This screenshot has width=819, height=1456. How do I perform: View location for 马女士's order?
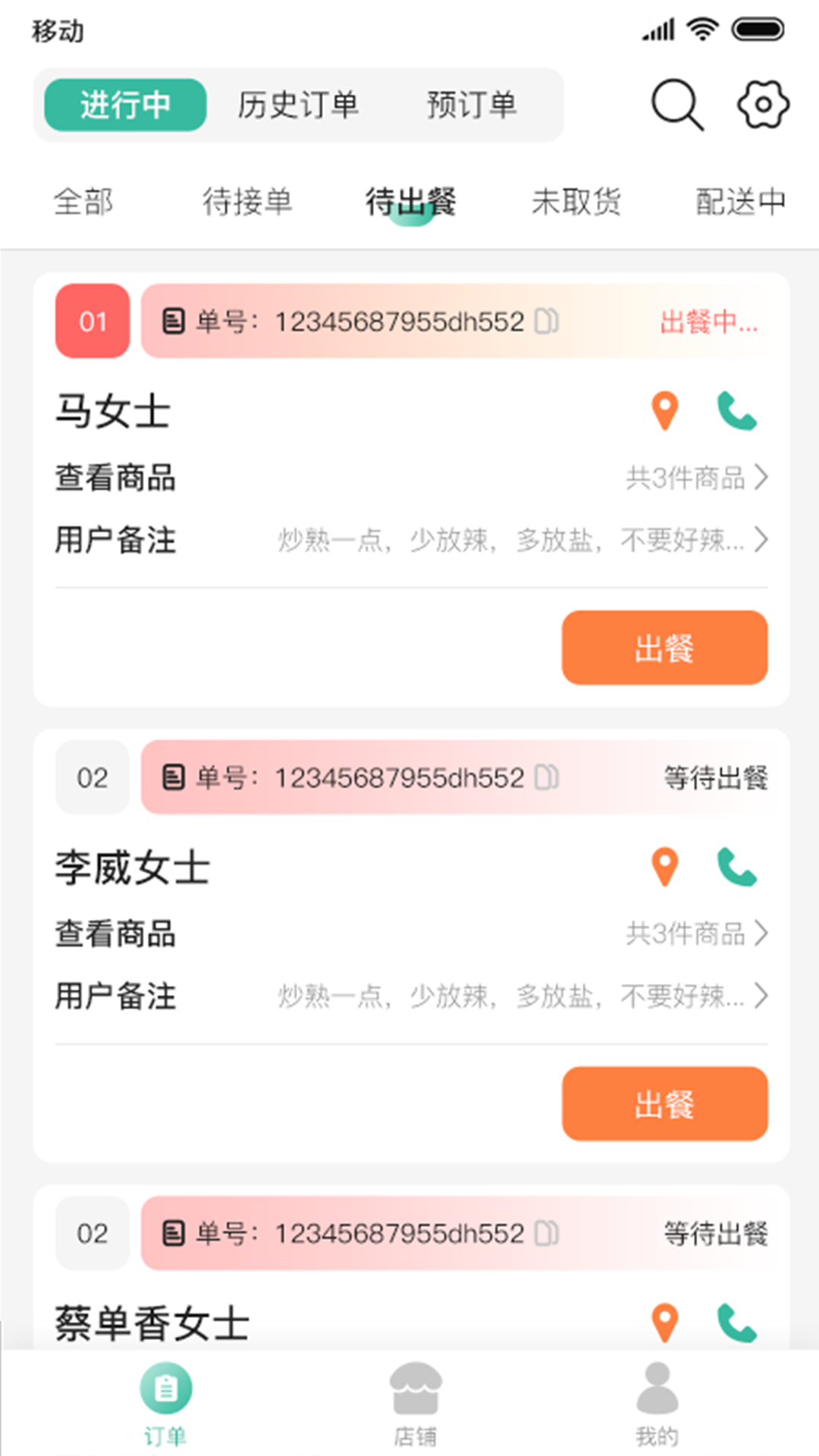tap(665, 411)
